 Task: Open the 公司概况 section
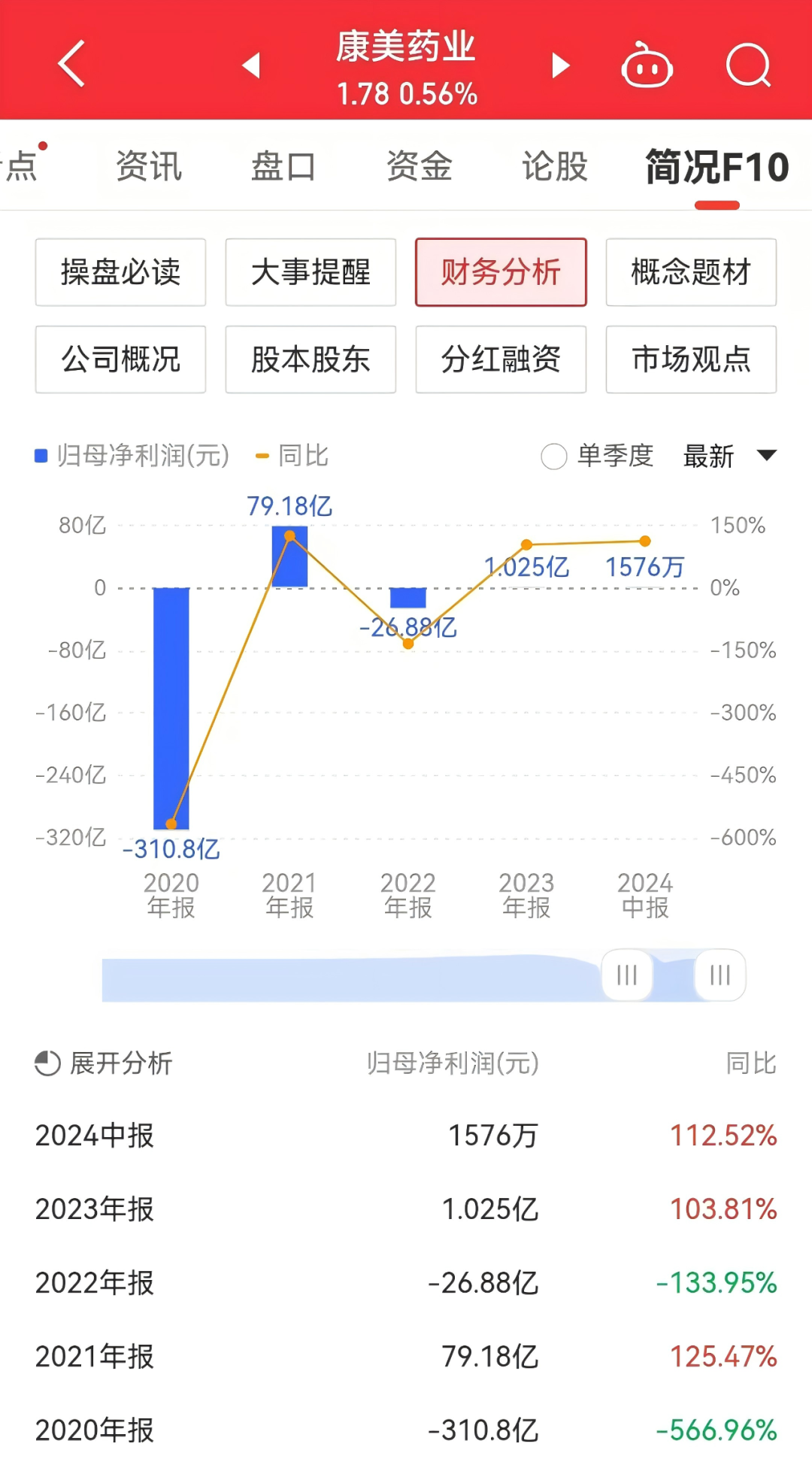120,359
